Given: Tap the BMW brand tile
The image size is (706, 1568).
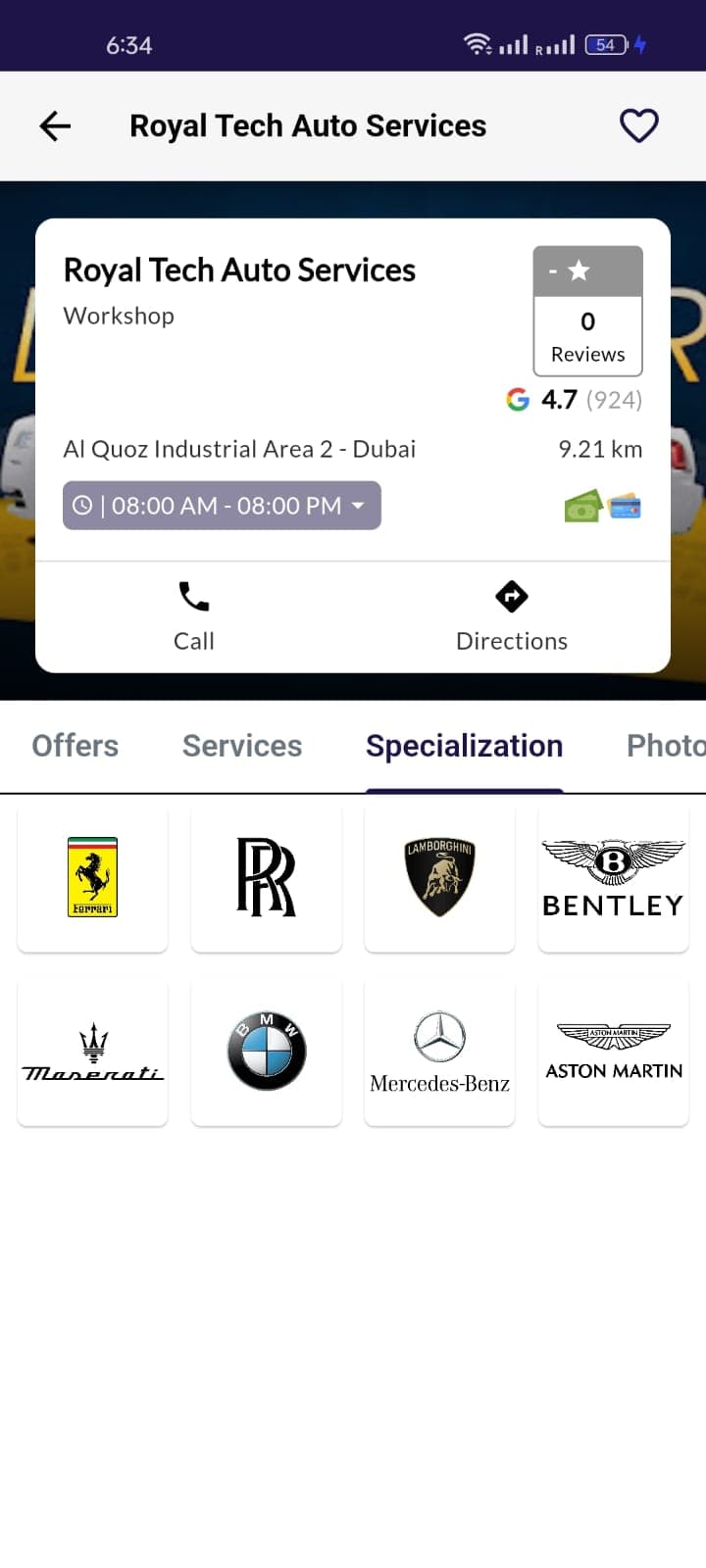Looking at the screenshot, I should tap(266, 1052).
